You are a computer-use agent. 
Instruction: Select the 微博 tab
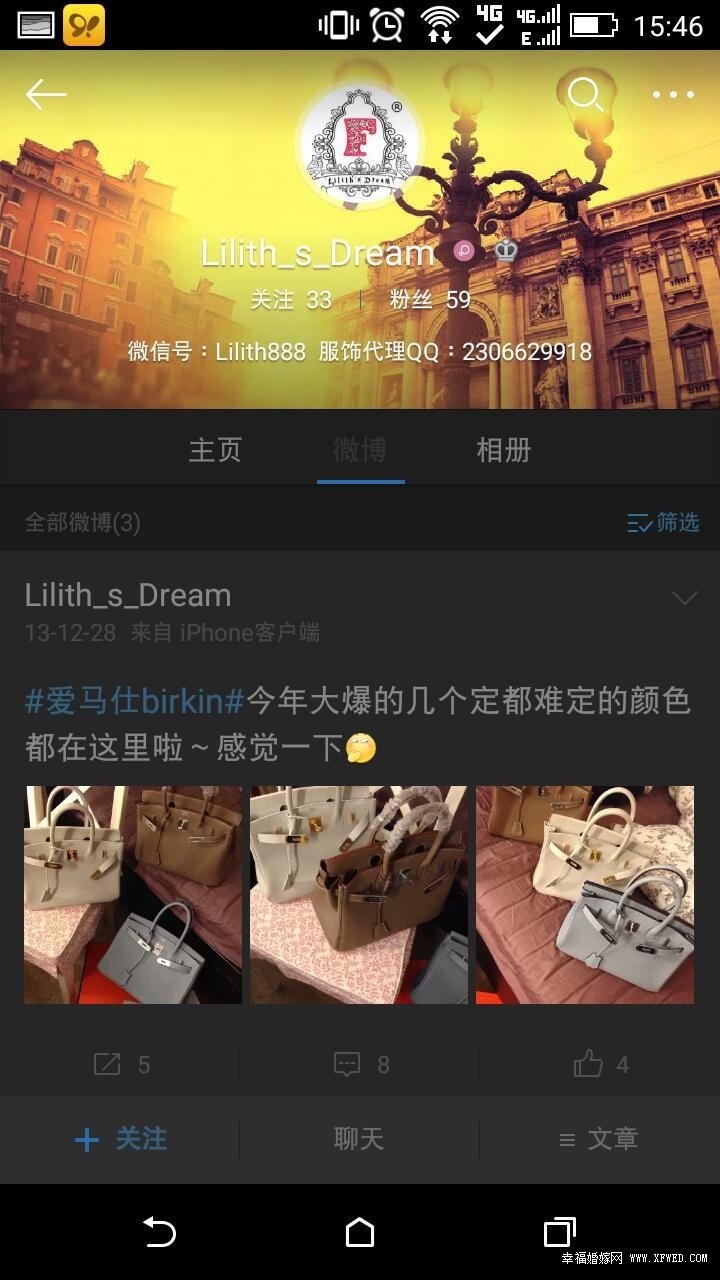coord(360,450)
